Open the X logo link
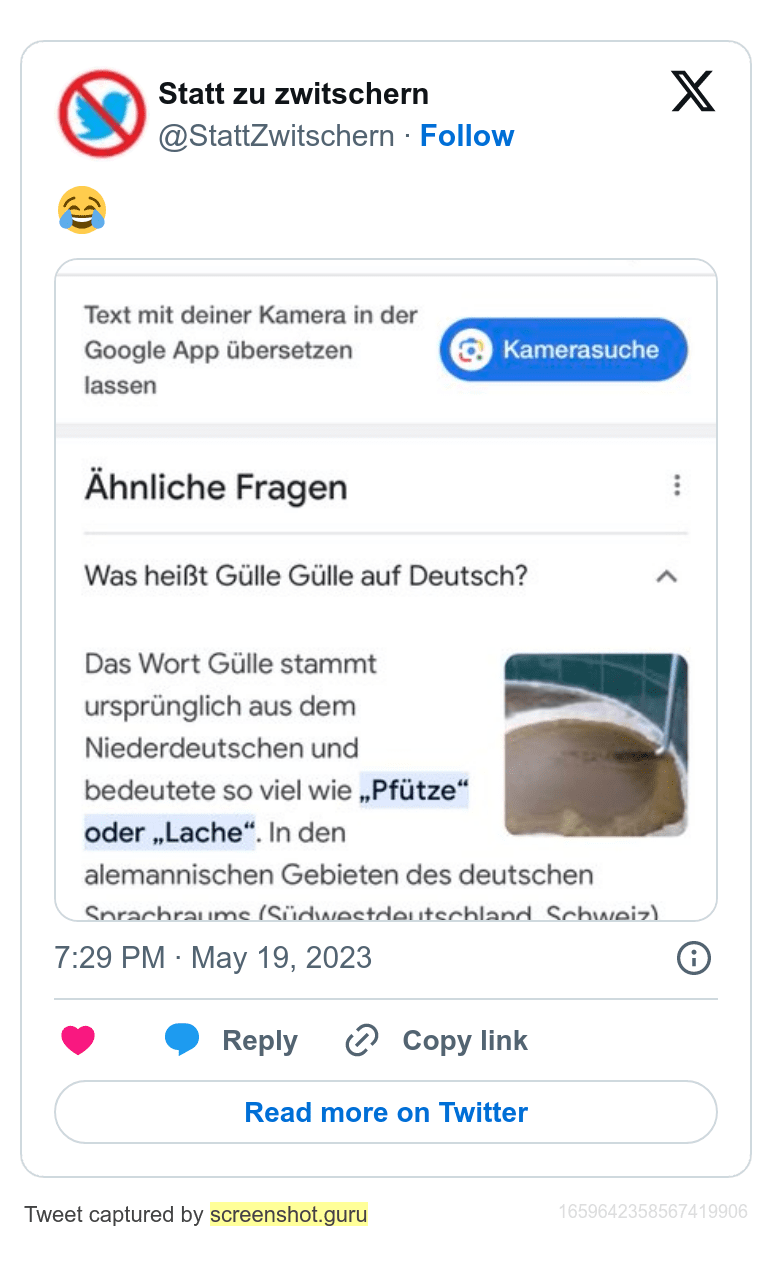 pos(693,93)
